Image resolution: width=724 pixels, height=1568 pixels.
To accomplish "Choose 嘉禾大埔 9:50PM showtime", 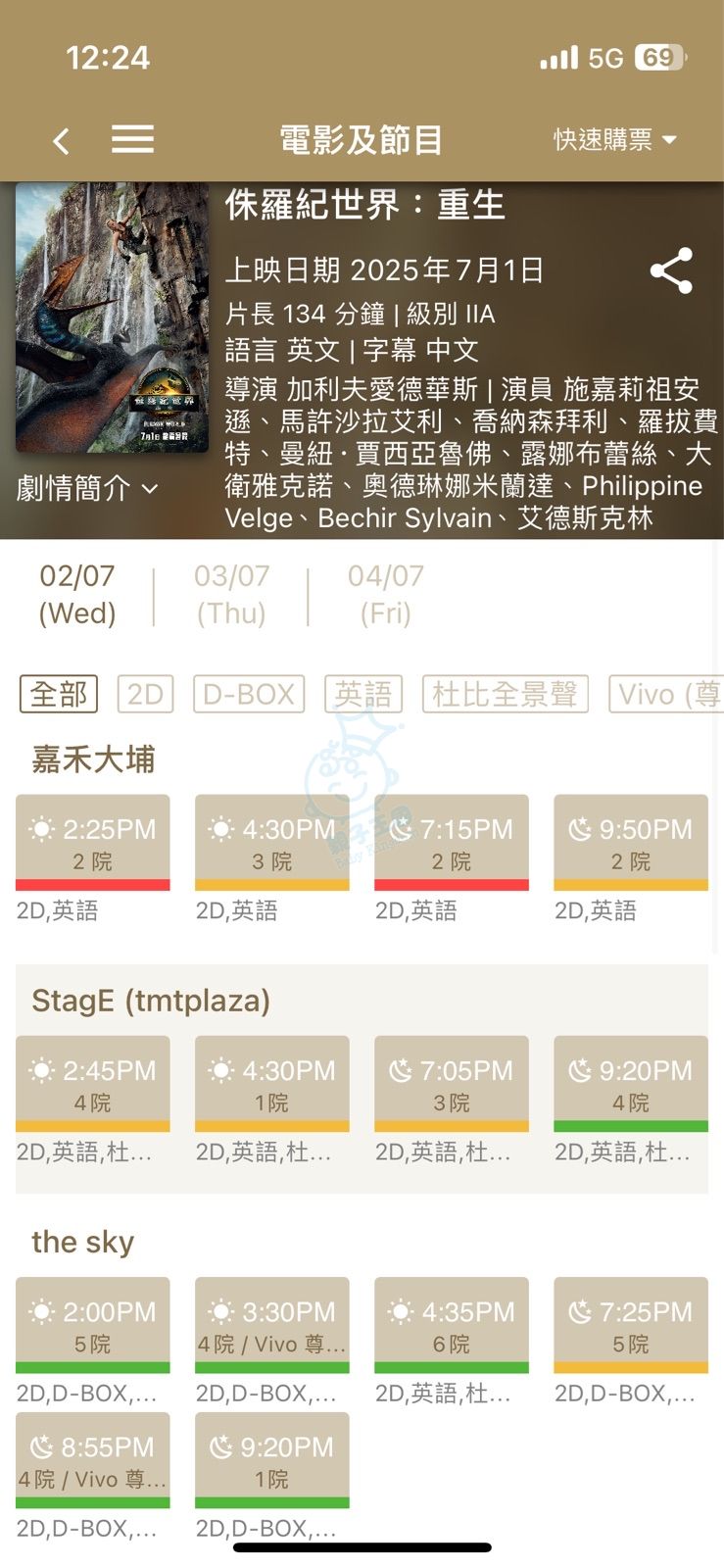I will pyautogui.click(x=630, y=843).
